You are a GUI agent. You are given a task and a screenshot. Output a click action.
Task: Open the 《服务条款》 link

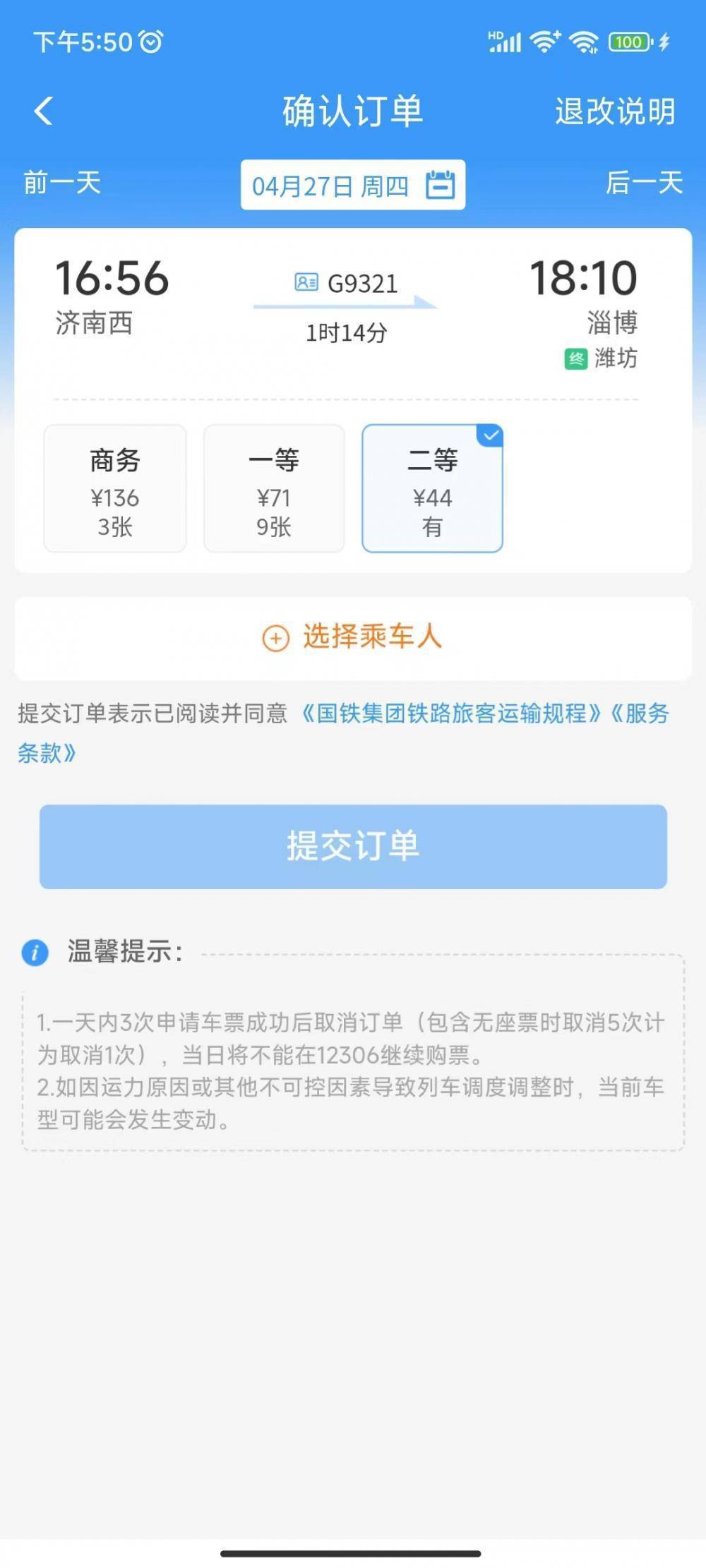coord(639,713)
